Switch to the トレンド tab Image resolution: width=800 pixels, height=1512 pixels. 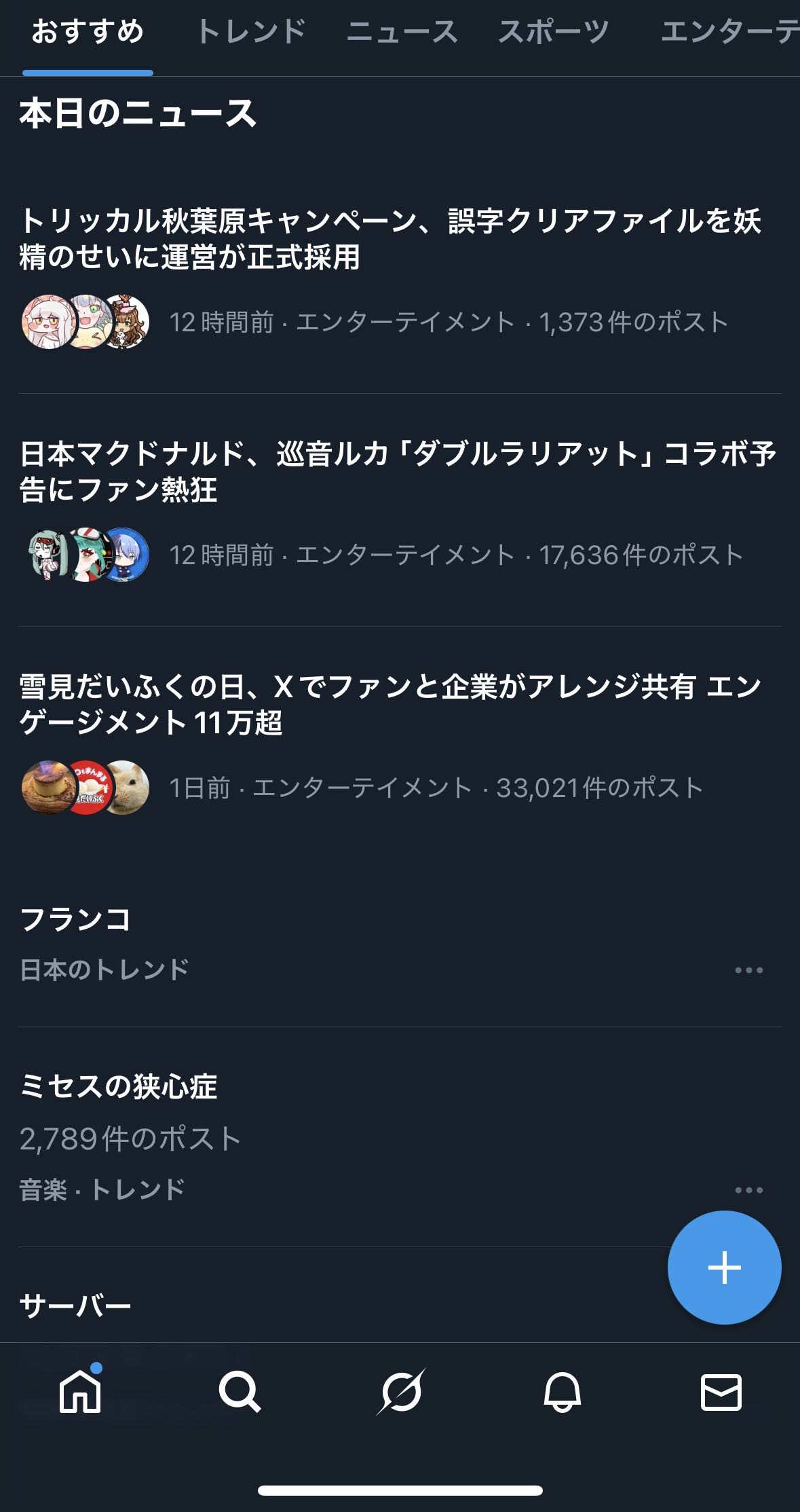[250, 32]
